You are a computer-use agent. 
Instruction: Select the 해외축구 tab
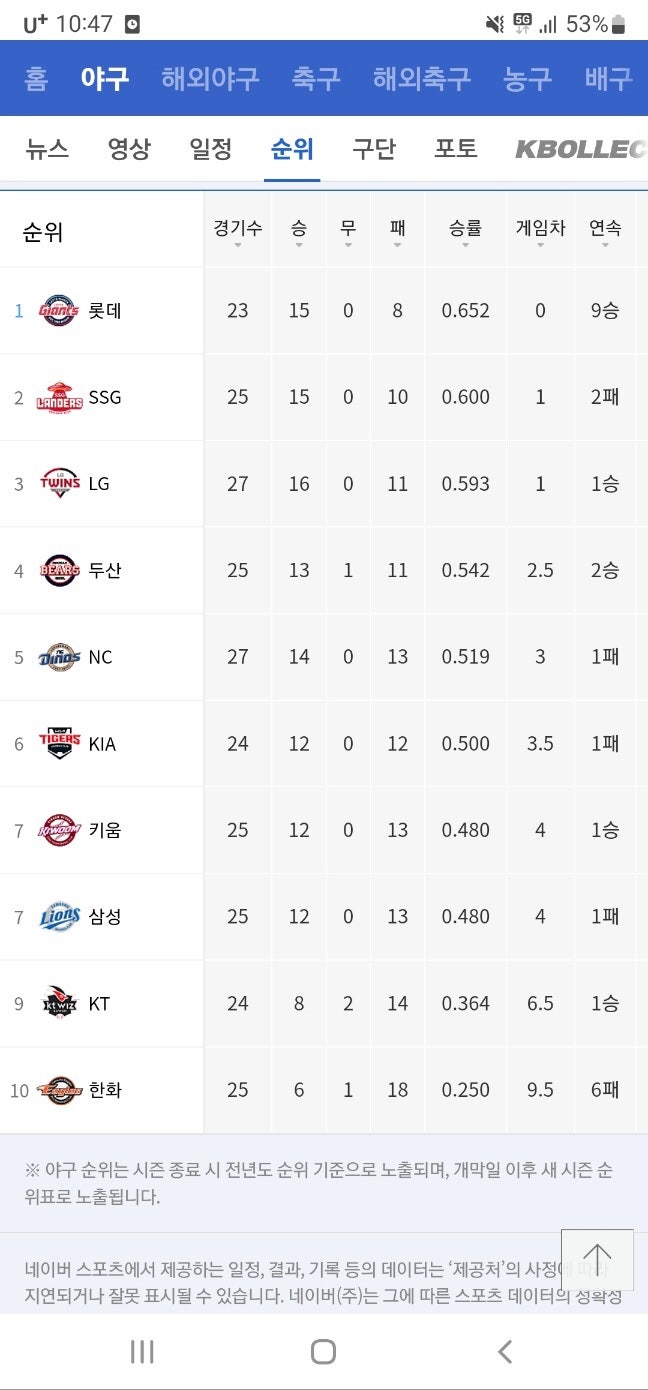click(422, 79)
